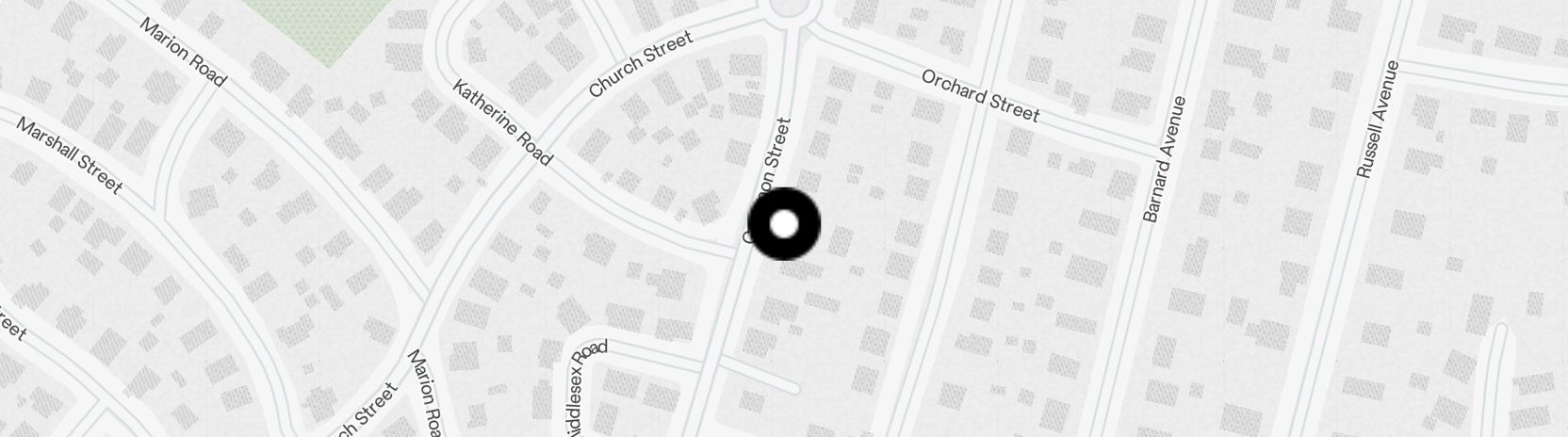Screen dimensions: 1568x437
Task: Tap the location marker on the map
Action: pos(784,224)
